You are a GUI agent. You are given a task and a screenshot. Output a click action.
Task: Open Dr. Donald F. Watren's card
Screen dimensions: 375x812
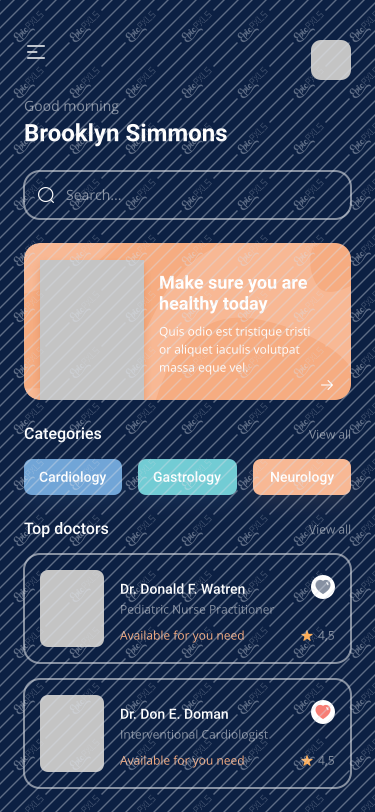[x=188, y=608]
